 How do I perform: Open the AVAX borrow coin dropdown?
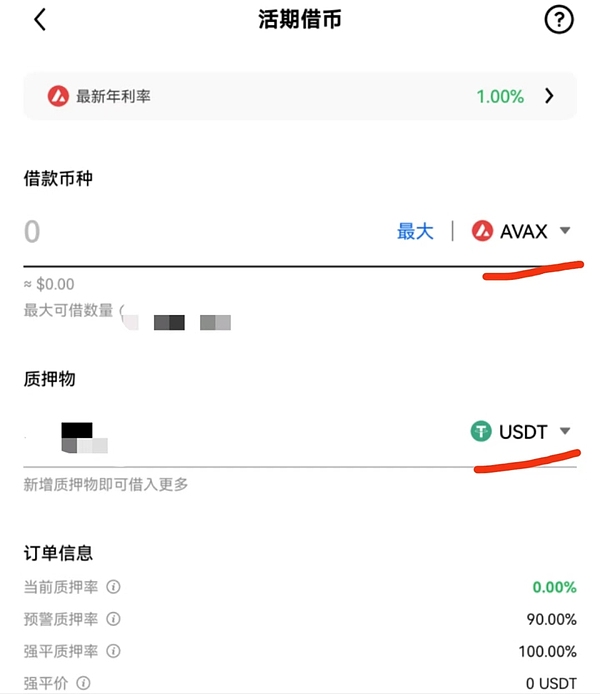(x=522, y=231)
